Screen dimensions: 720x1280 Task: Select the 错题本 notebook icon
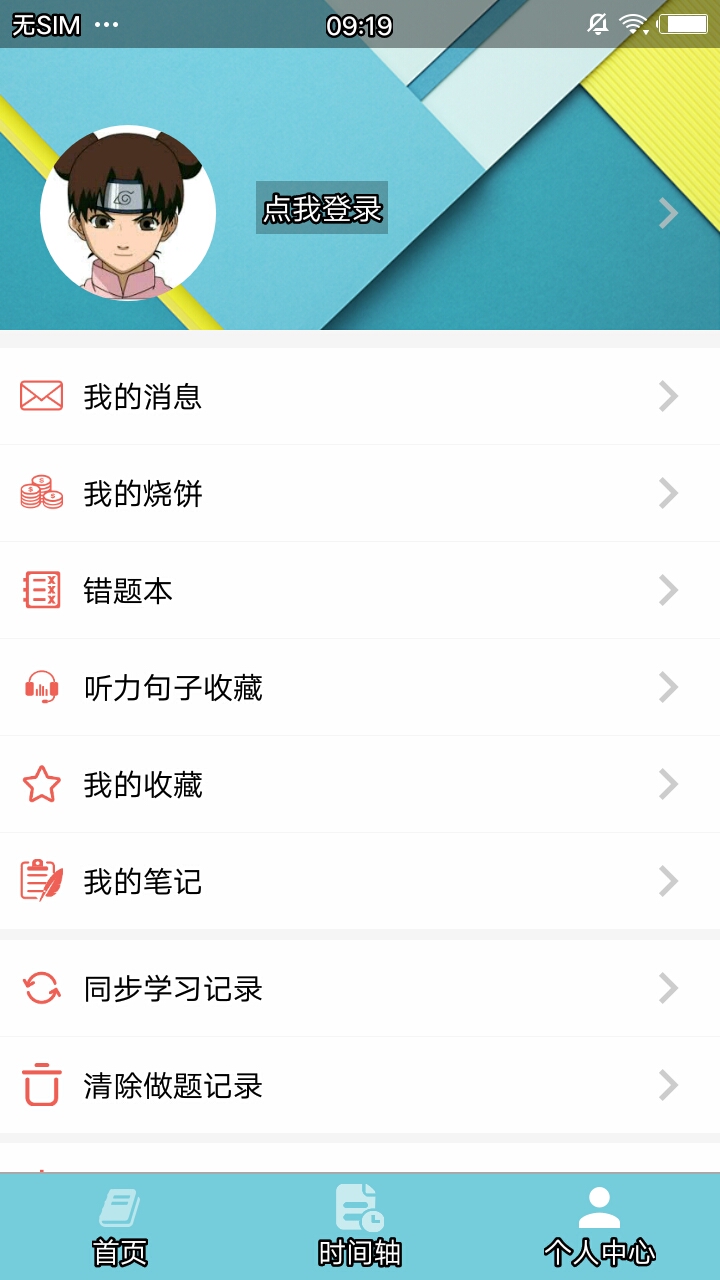[x=41, y=590]
